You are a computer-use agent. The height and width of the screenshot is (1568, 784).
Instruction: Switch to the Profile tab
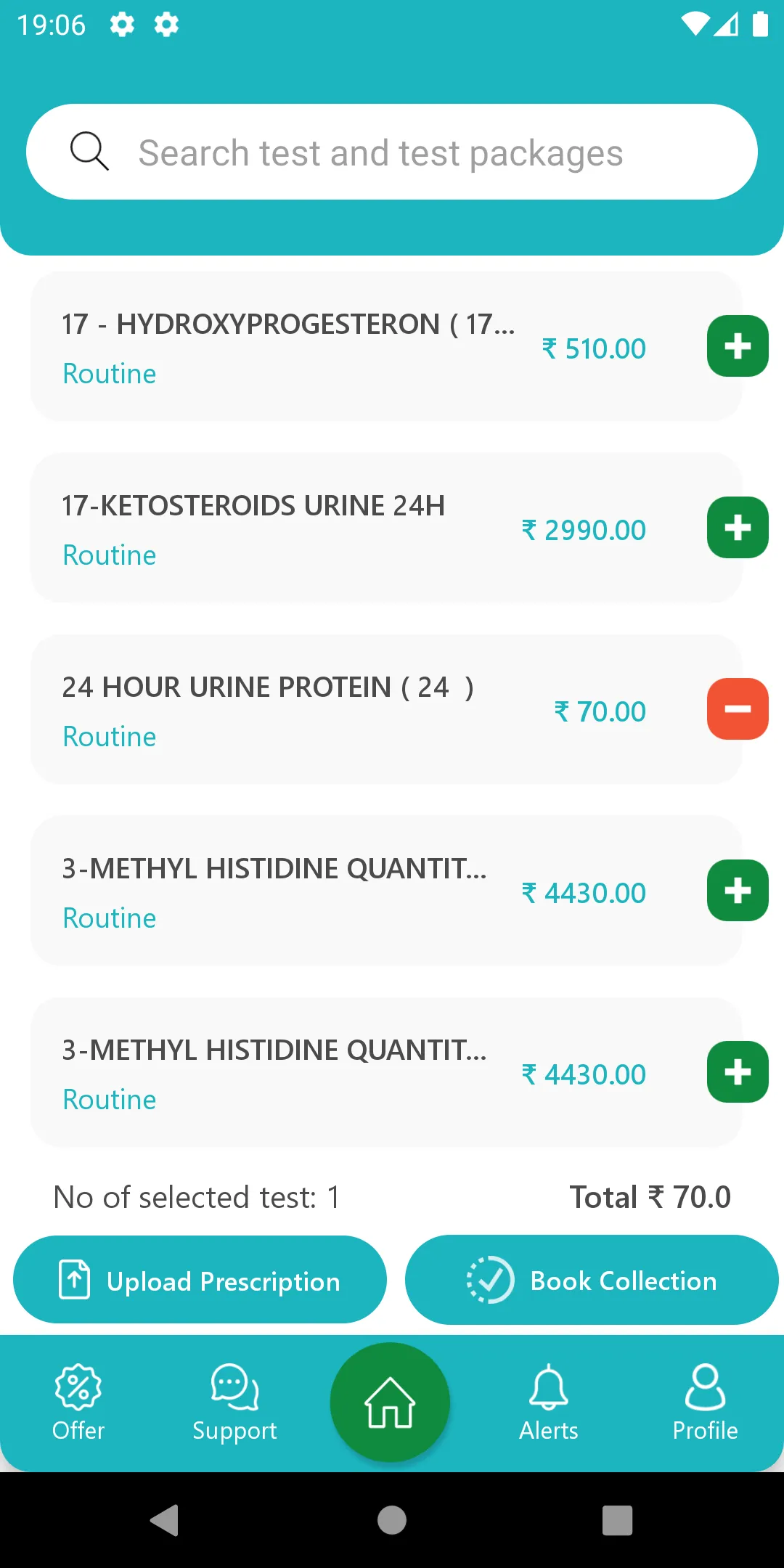[x=705, y=1403]
